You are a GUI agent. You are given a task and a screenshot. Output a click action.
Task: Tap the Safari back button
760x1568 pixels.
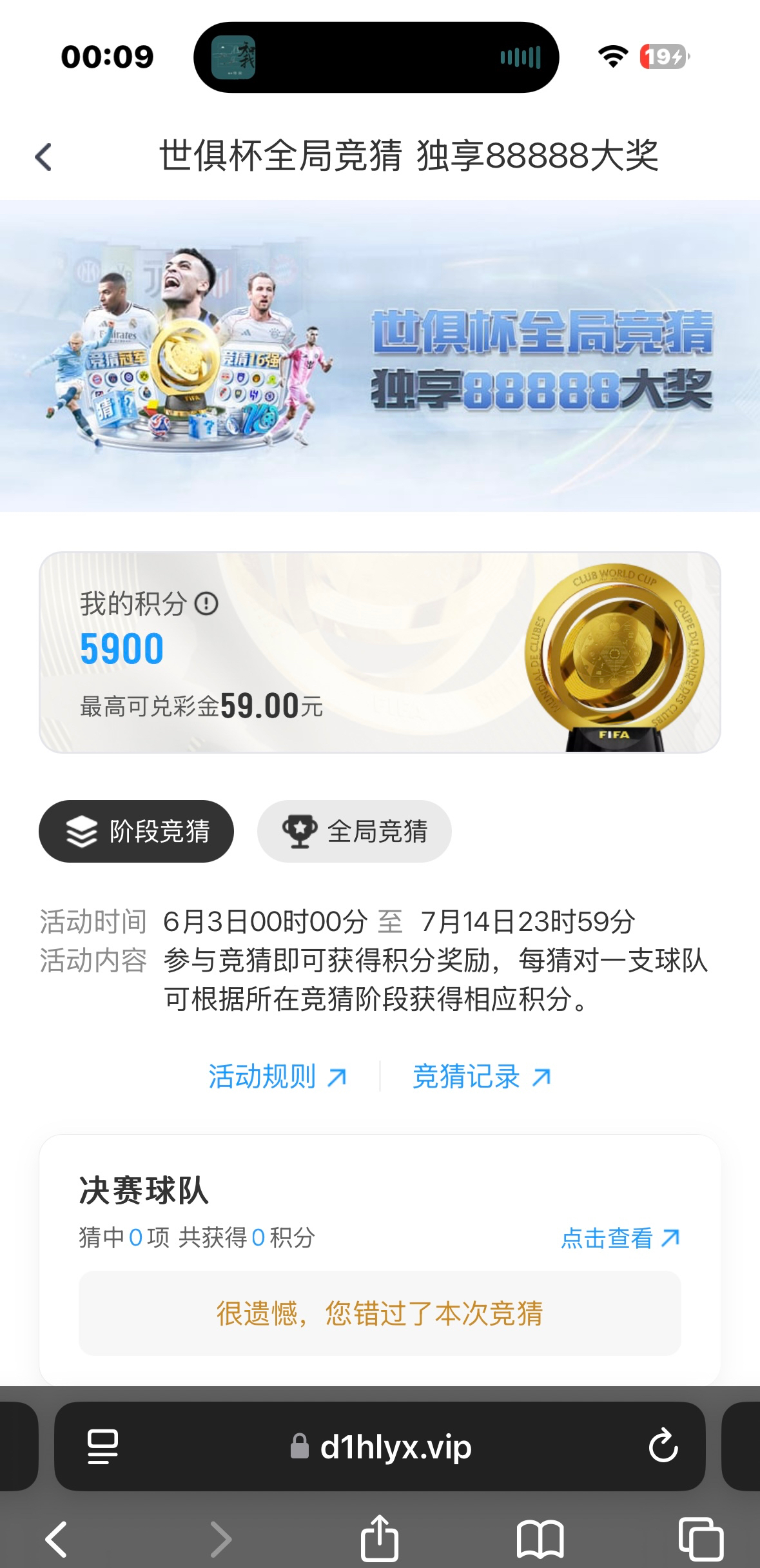[x=57, y=1539]
